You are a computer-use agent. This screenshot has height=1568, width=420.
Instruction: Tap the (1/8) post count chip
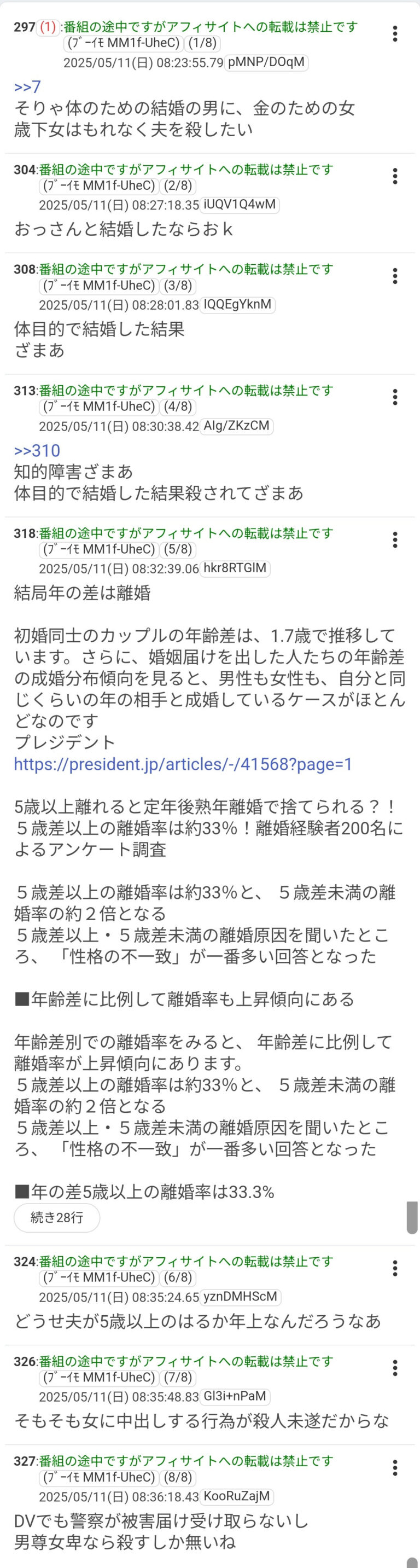pos(202,44)
